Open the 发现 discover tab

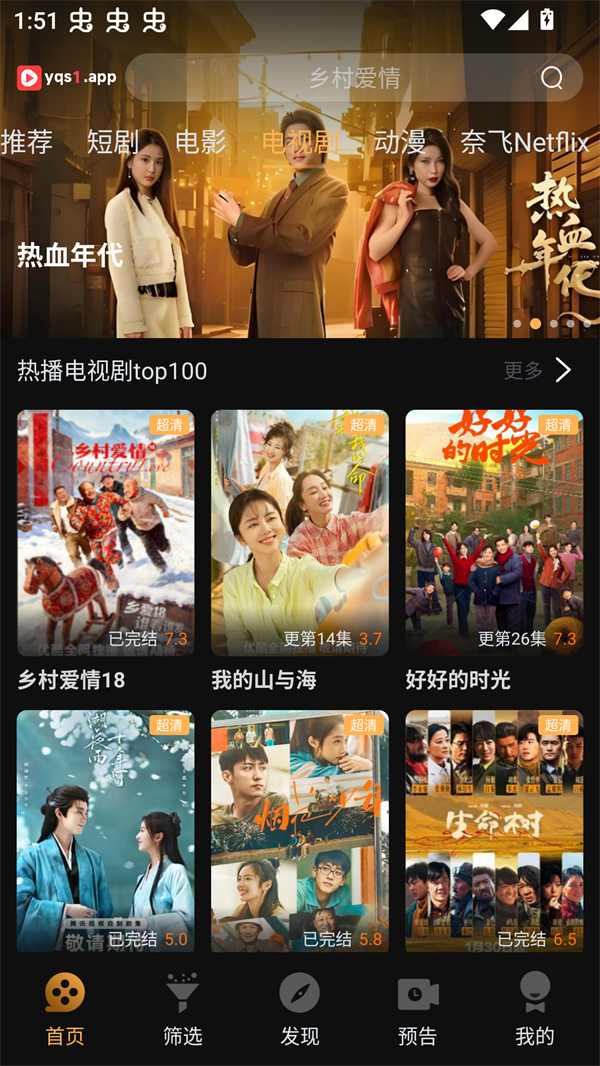click(300, 1009)
